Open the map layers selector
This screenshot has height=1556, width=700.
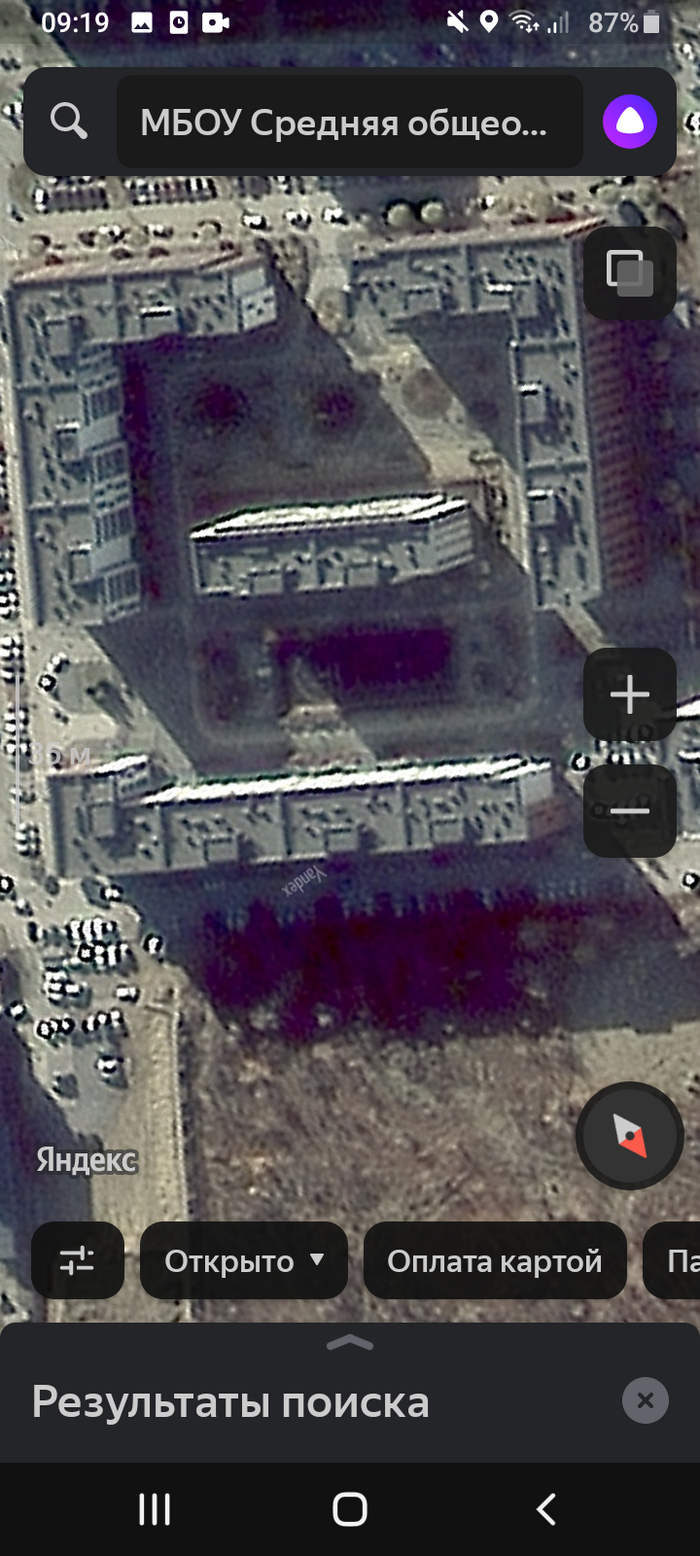pyautogui.click(x=630, y=273)
